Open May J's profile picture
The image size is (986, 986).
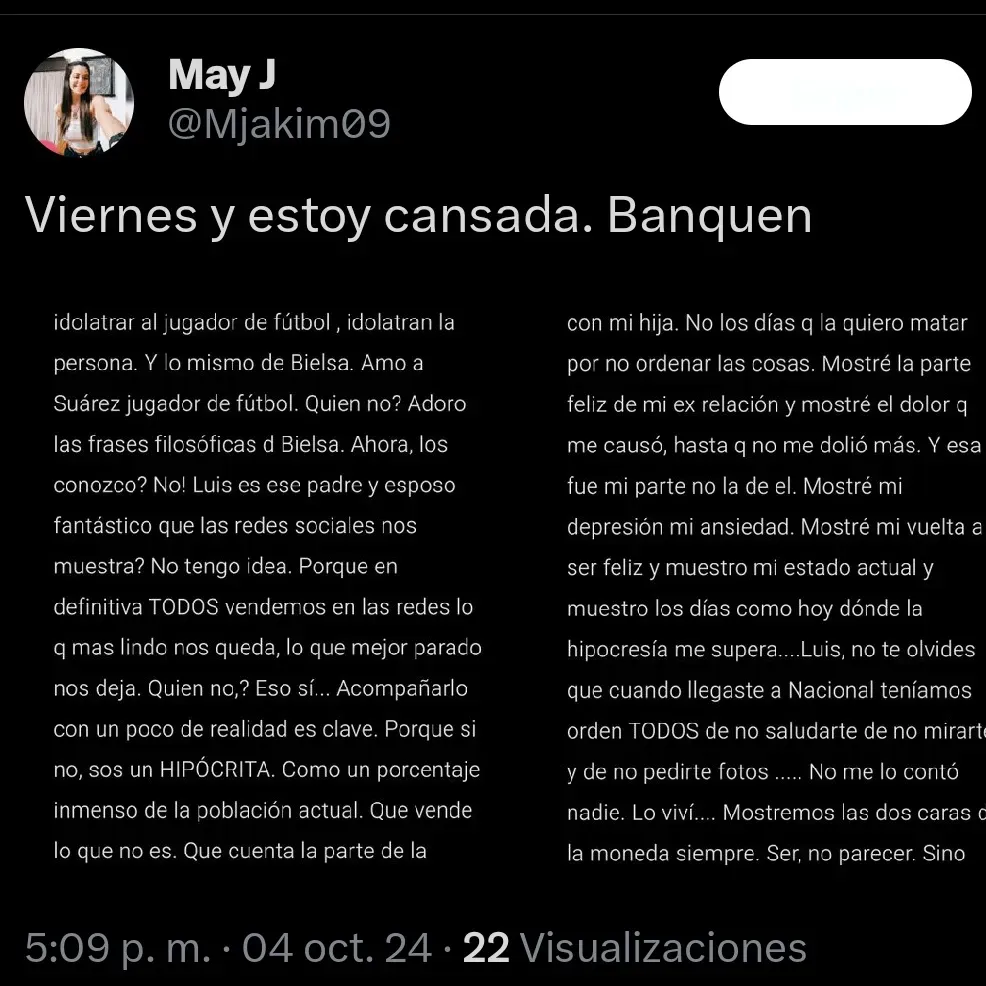[78, 103]
